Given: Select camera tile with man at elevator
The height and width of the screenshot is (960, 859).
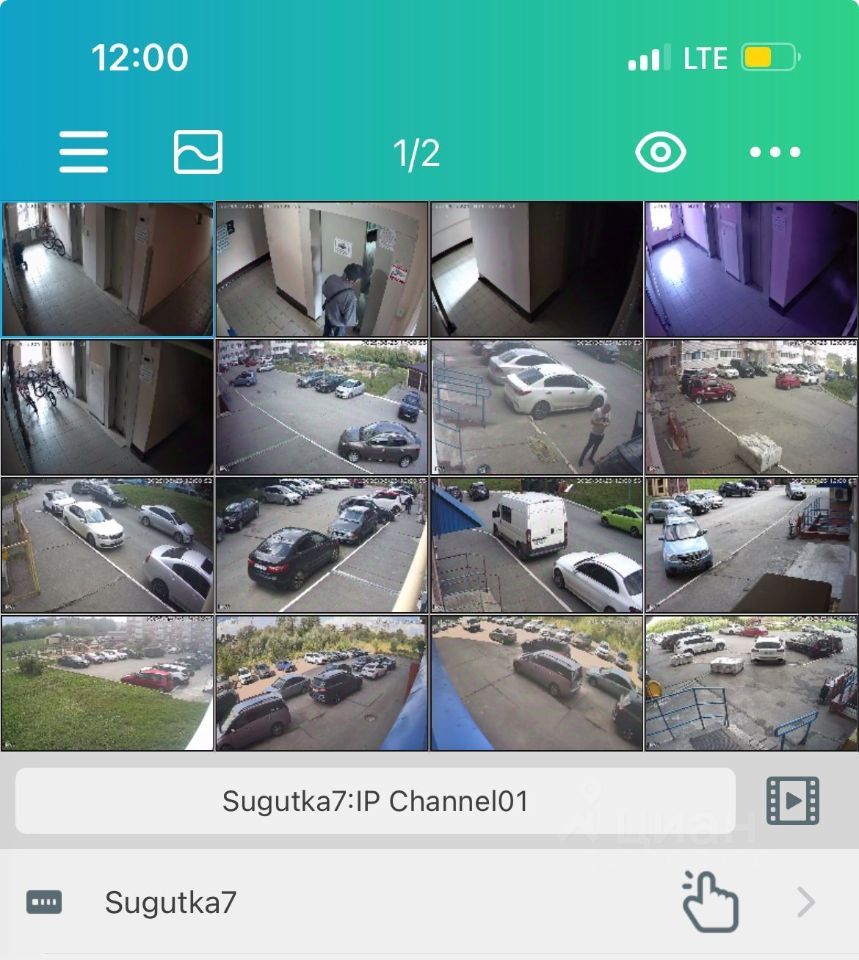Looking at the screenshot, I should pos(322,269).
